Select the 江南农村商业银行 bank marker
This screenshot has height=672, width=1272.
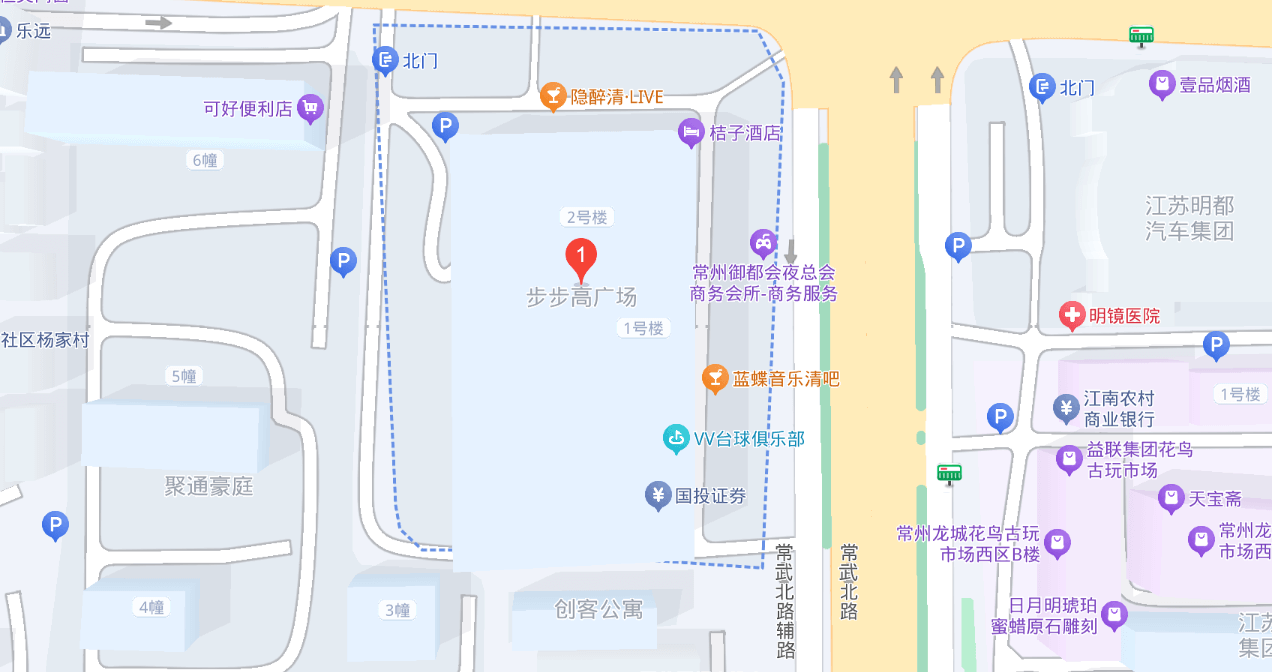1067,407
